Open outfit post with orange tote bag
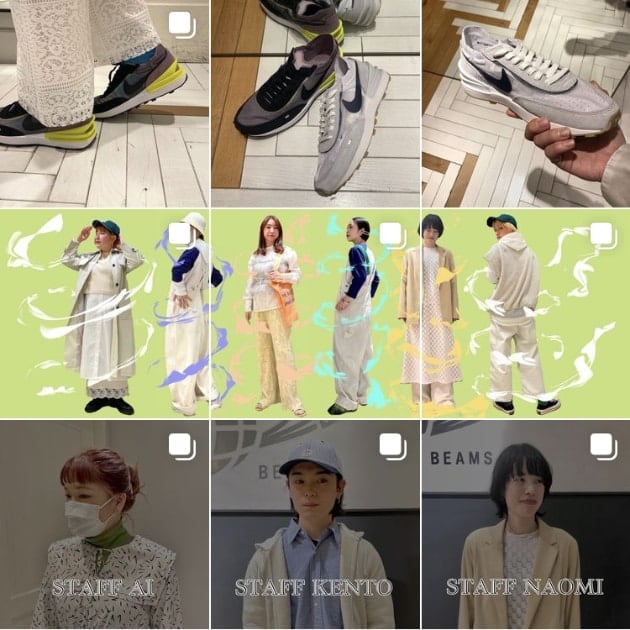Image resolution: width=630 pixels, height=630 pixels. click(315, 313)
